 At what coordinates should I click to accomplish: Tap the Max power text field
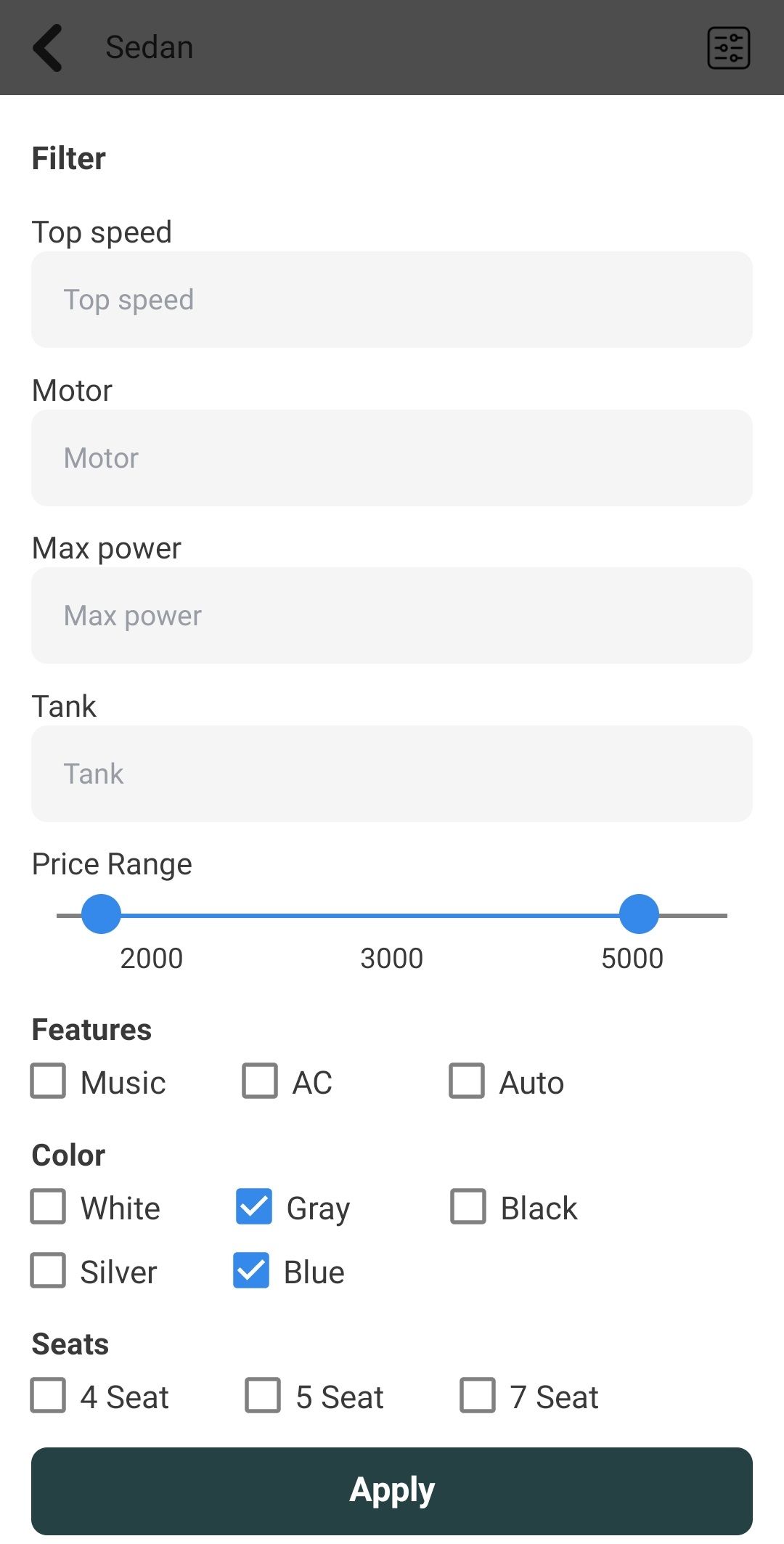[392, 615]
